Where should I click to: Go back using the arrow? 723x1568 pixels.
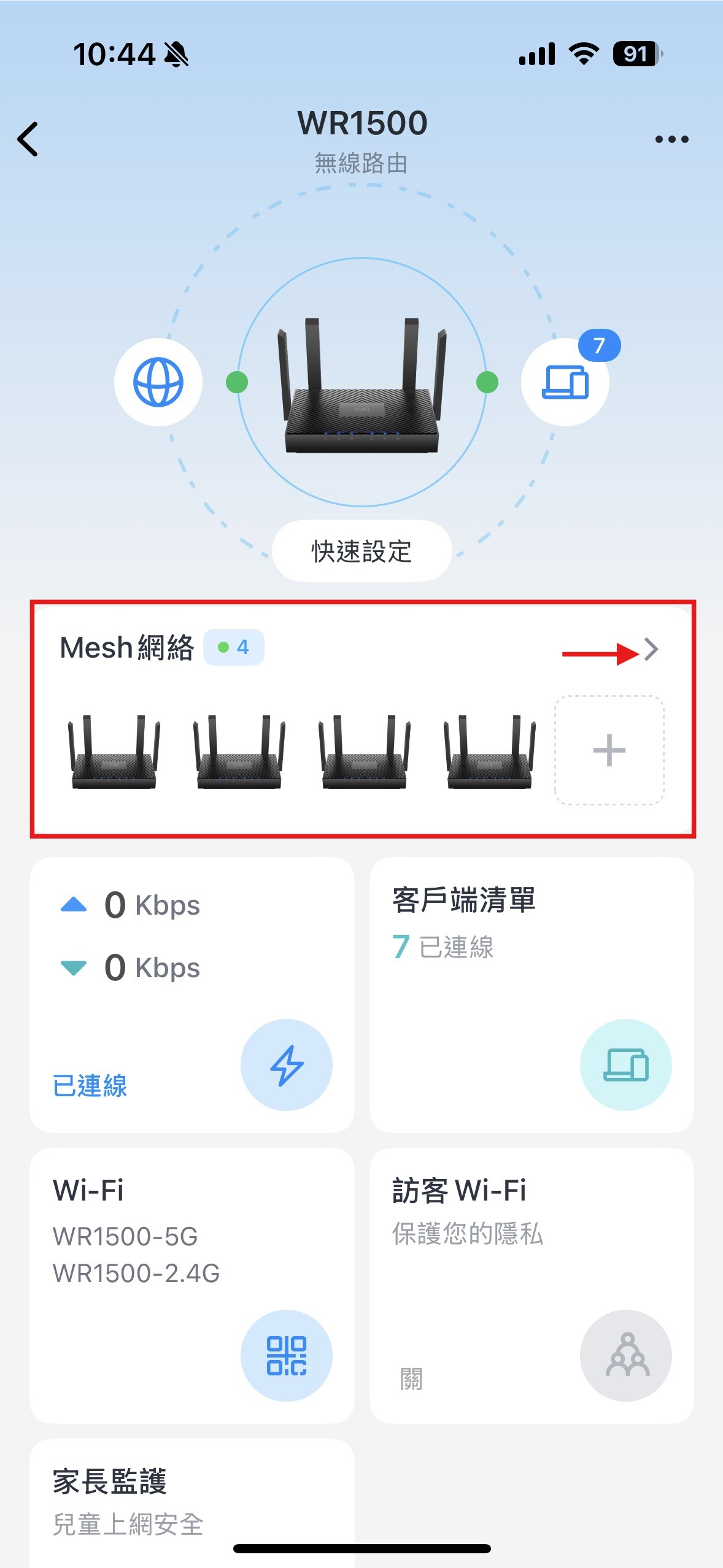[x=28, y=139]
